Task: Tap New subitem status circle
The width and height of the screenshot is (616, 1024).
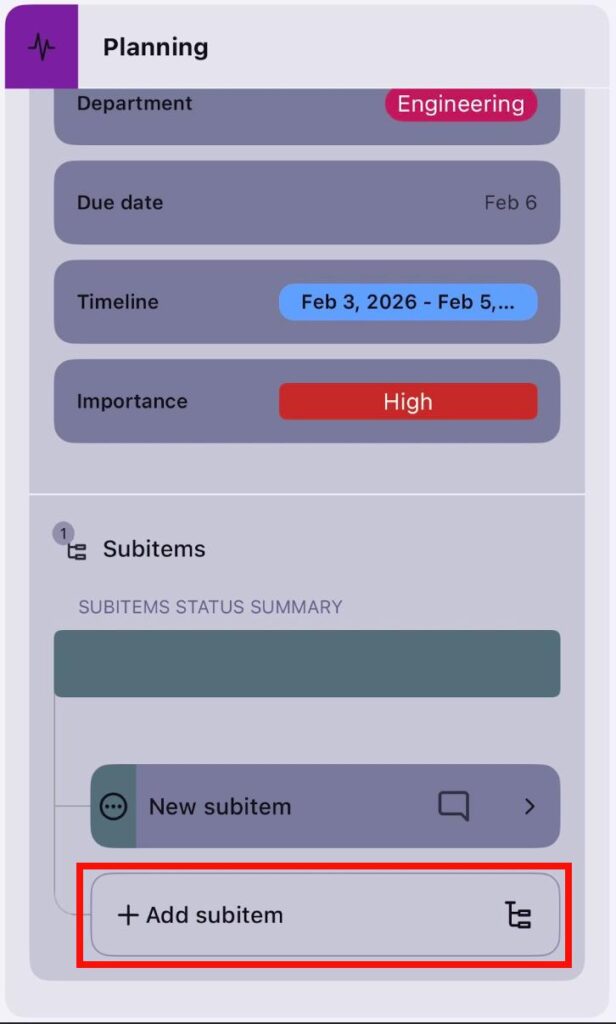Action: 114,806
